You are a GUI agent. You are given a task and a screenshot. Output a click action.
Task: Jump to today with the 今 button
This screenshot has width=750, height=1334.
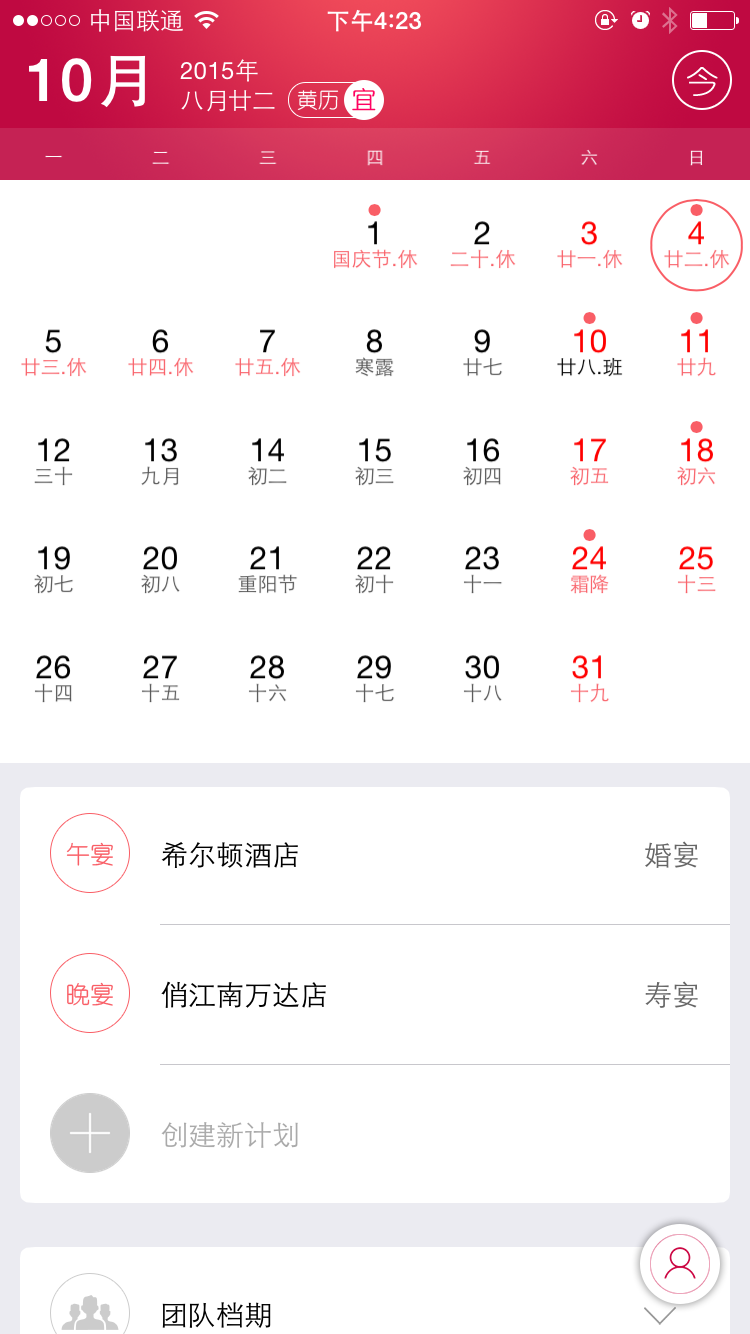tap(701, 80)
